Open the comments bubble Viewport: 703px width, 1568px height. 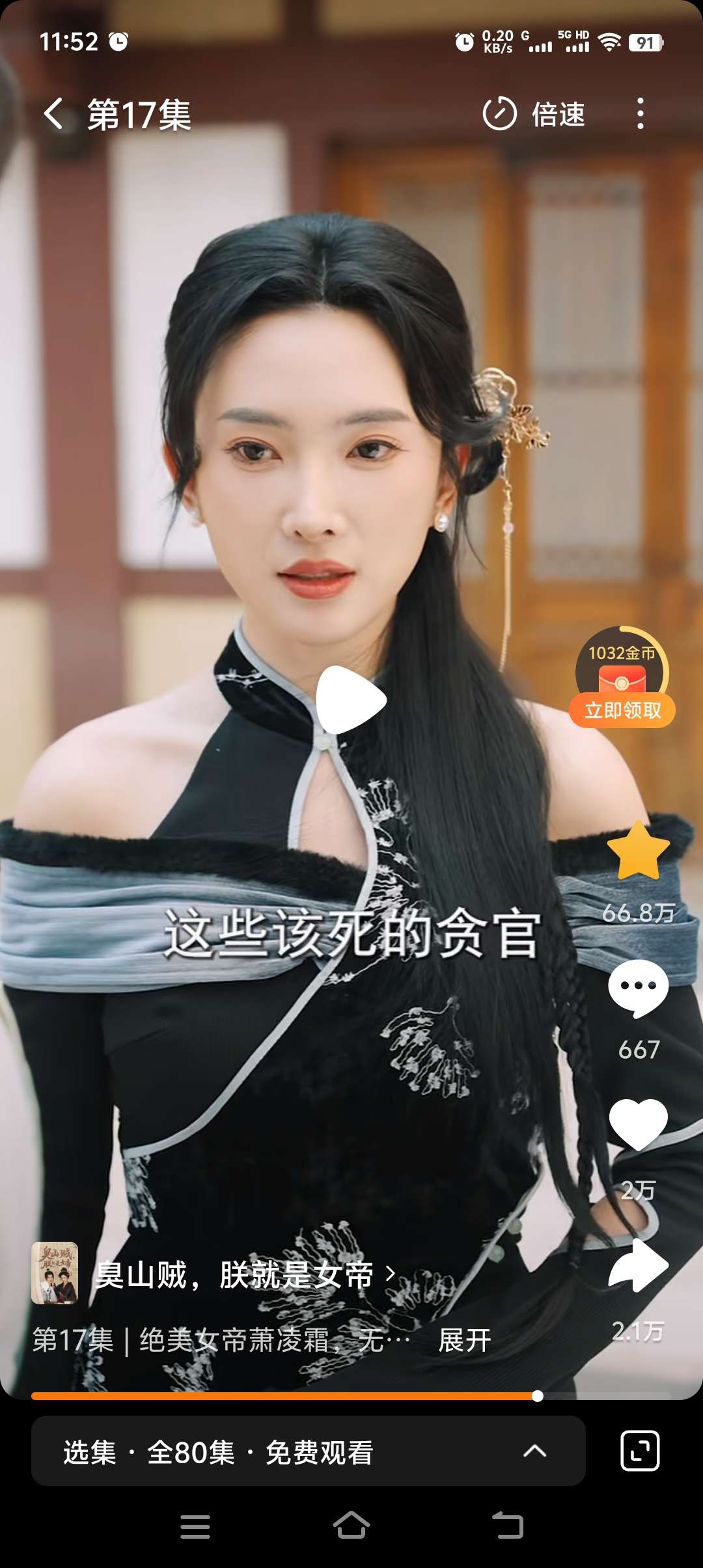tap(638, 988)
